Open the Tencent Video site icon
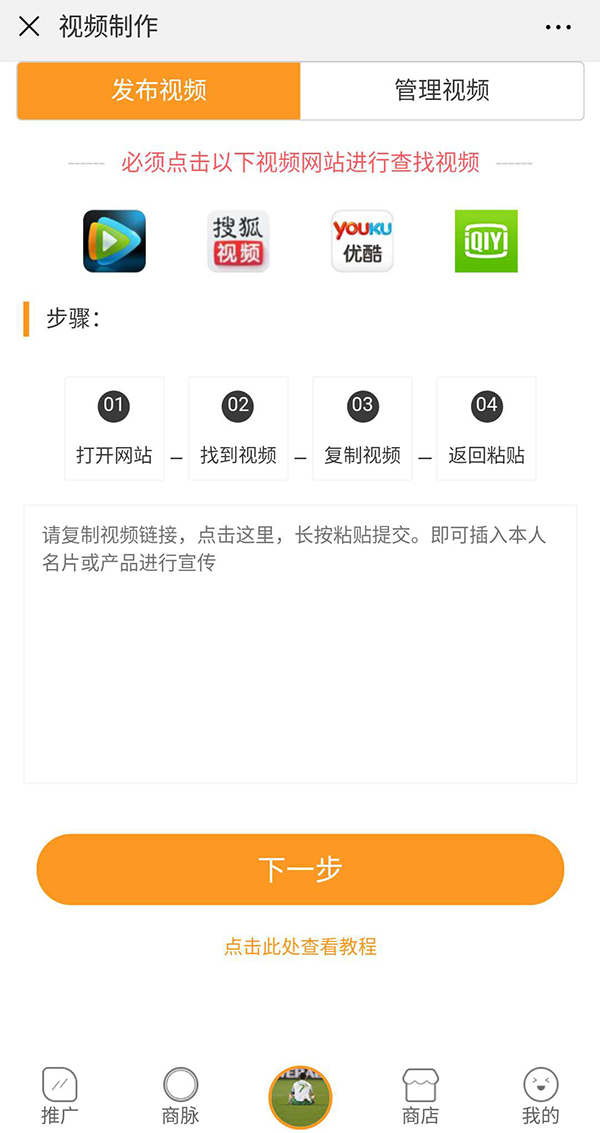This screenshot has height=1133, width=600. (x=114, y=241)
